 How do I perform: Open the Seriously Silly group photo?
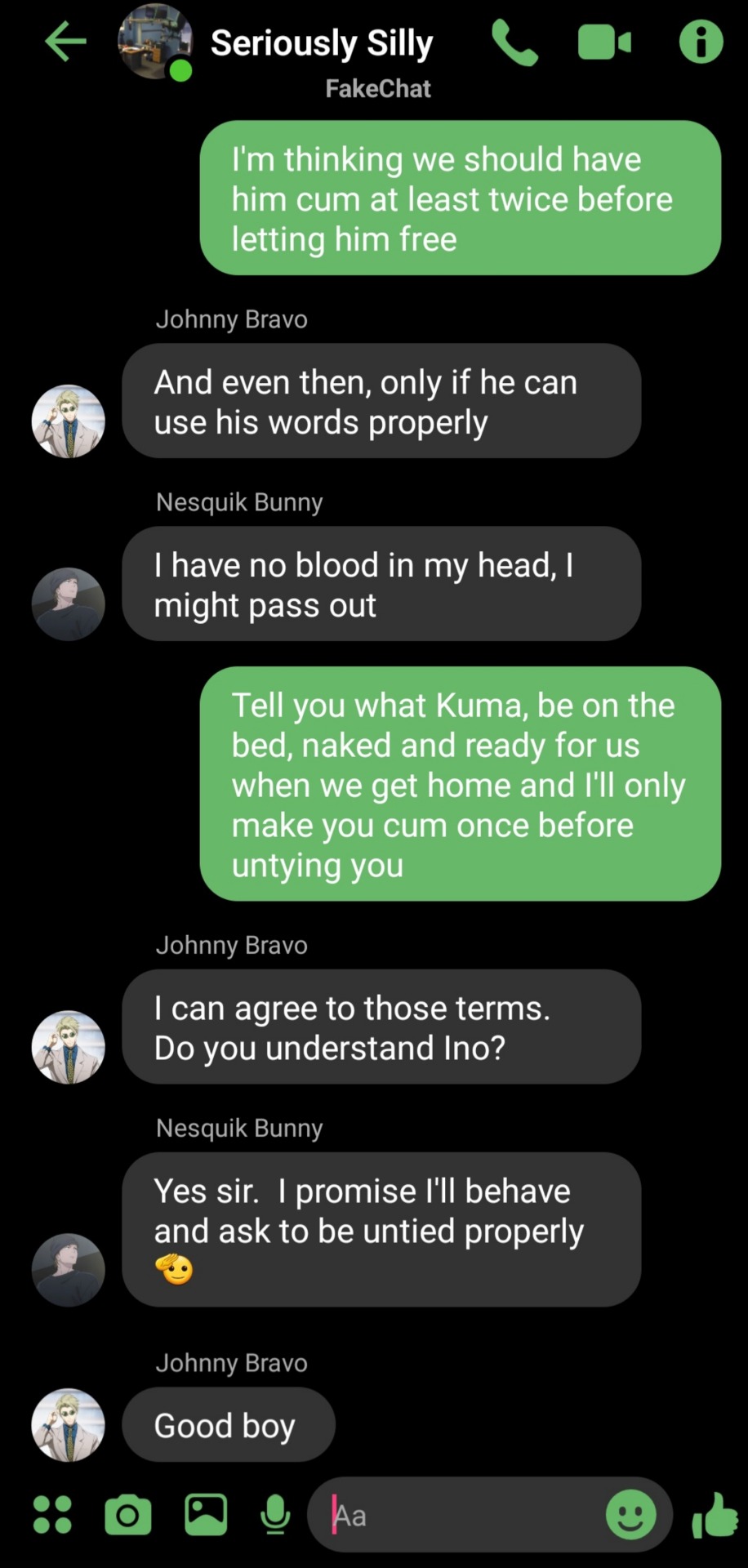pyautogui.click(x=154, y=41)
